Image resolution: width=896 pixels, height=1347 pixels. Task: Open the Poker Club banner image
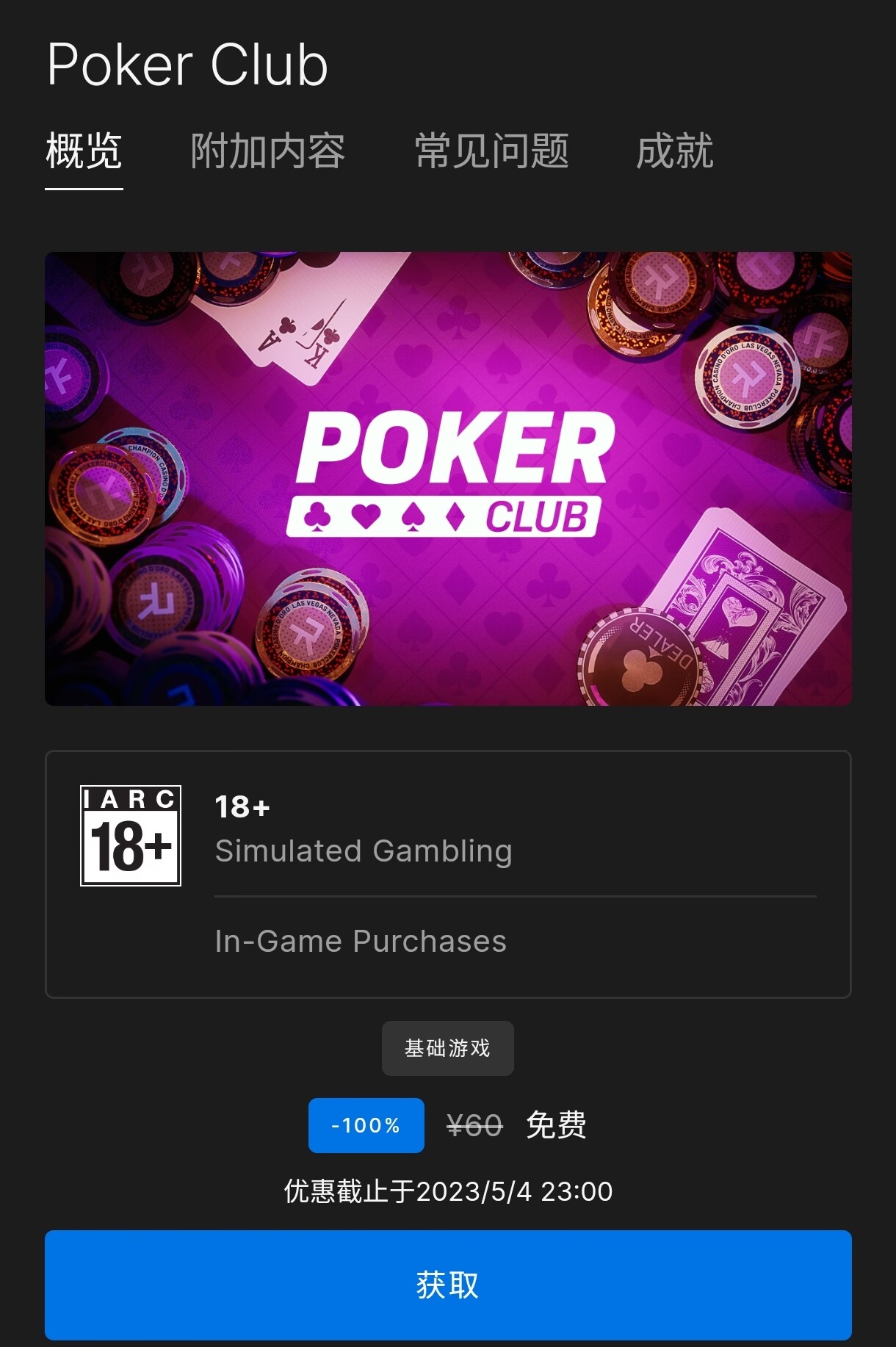click(x=448, y=478)
